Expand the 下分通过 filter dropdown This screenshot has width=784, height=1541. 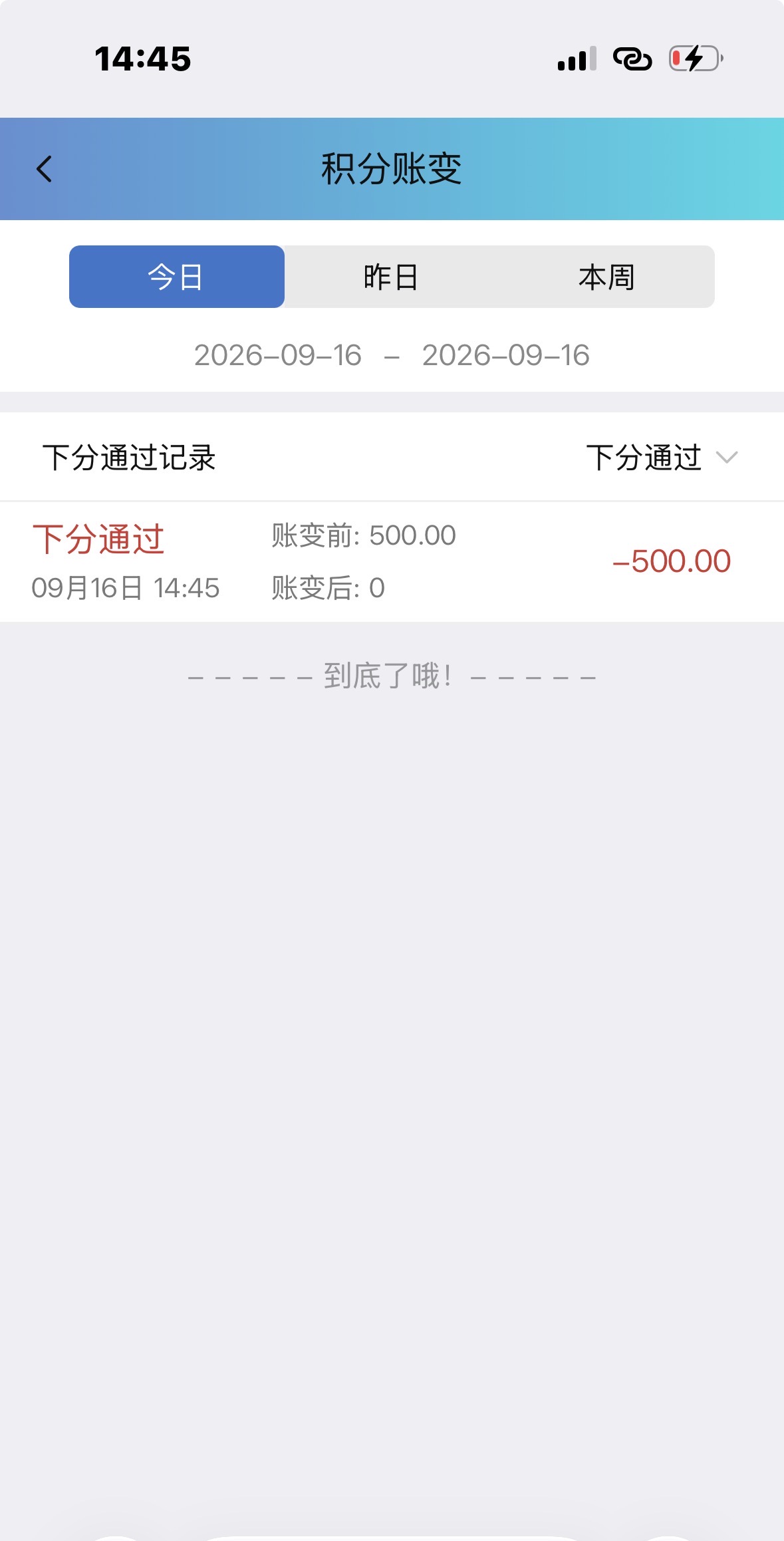(662, 458)
